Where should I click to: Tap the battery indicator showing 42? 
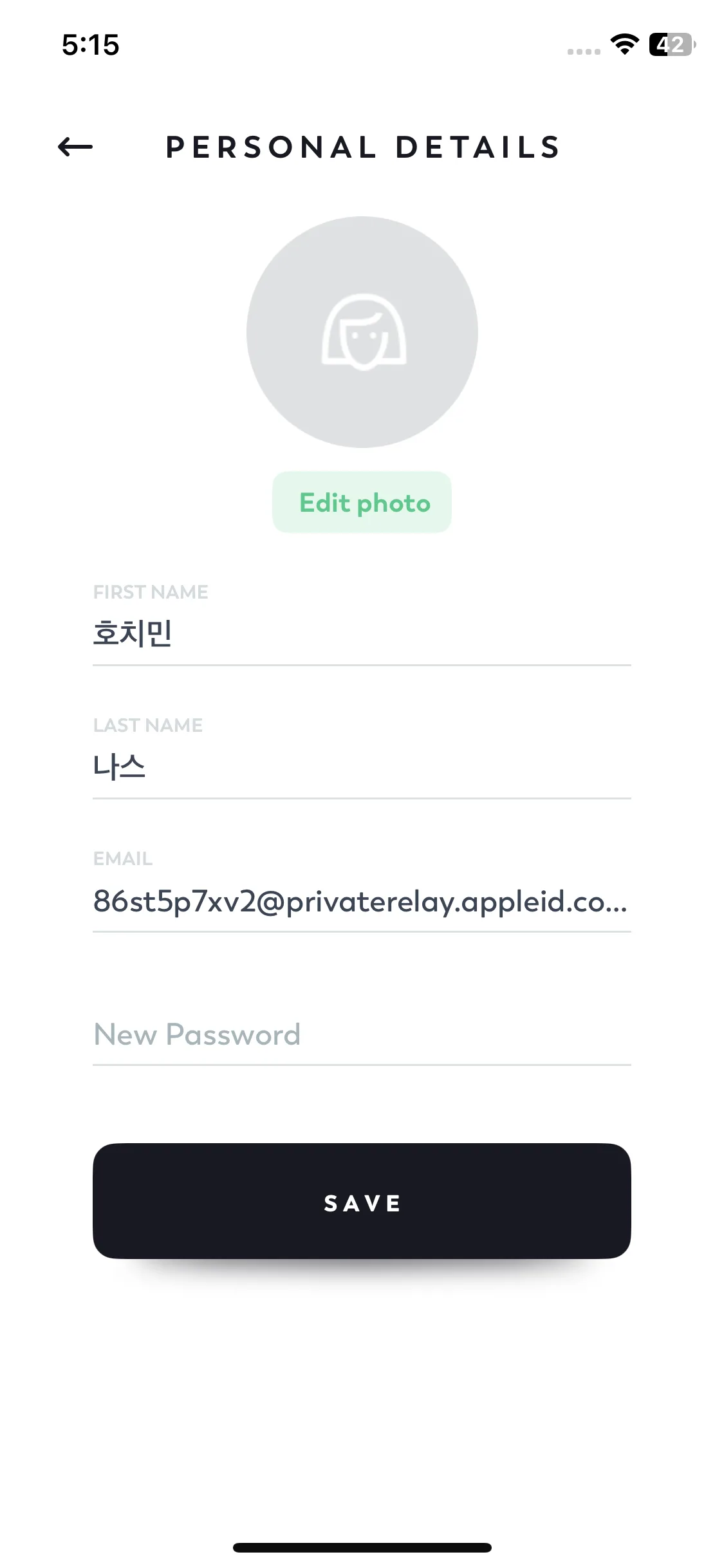point(671,44)
